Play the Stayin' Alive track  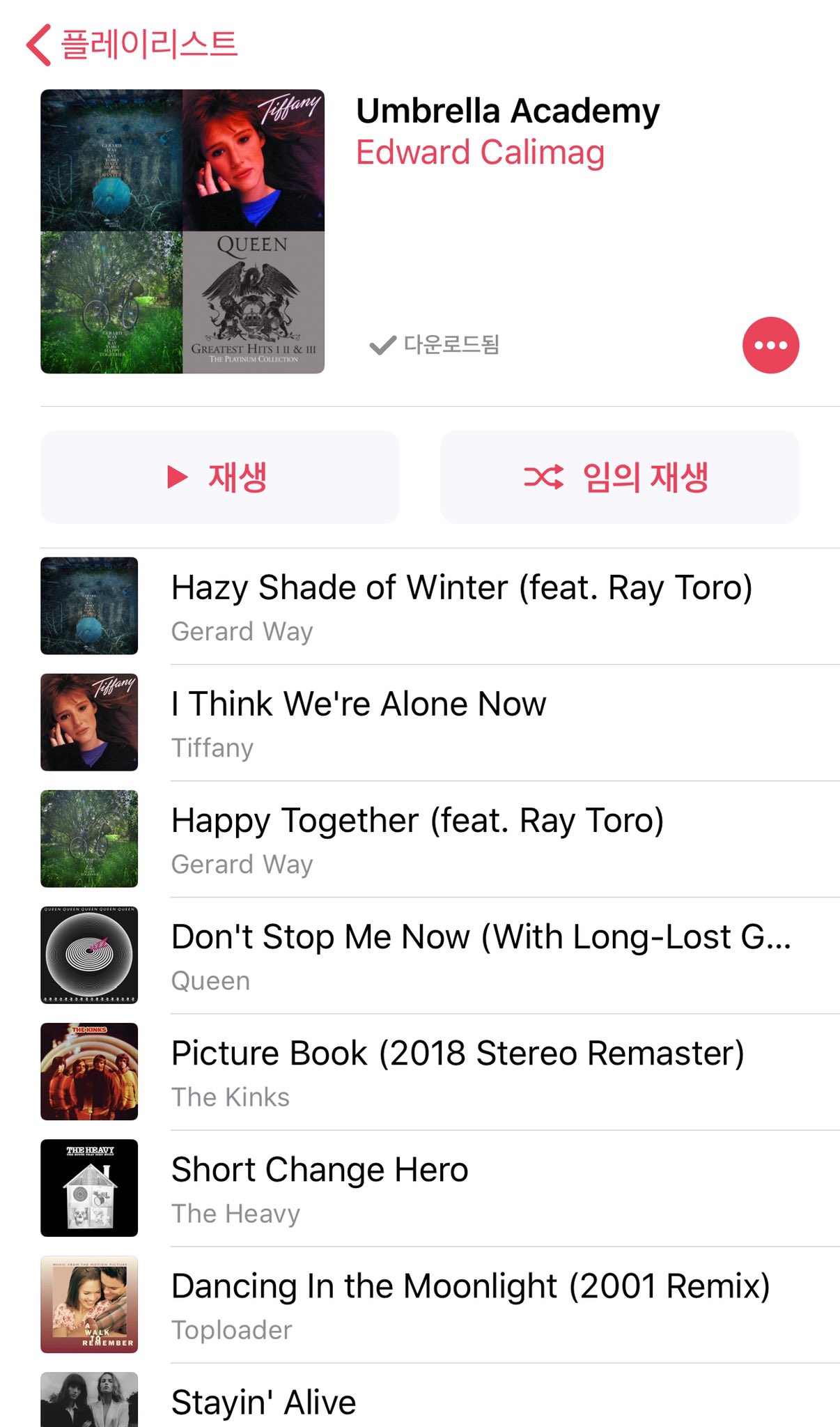coord(440,1396)
